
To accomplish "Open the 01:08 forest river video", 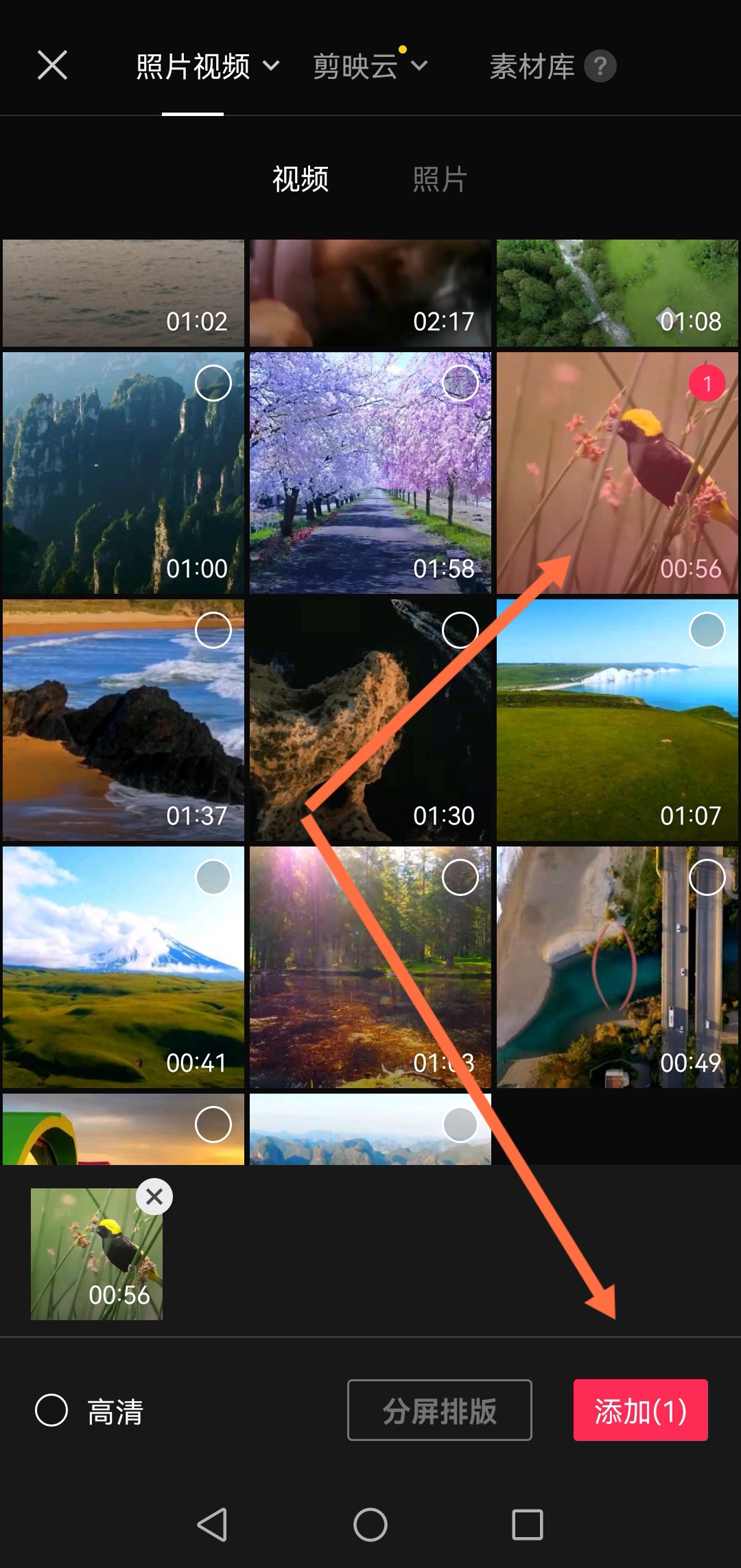I will pos(617,293).
